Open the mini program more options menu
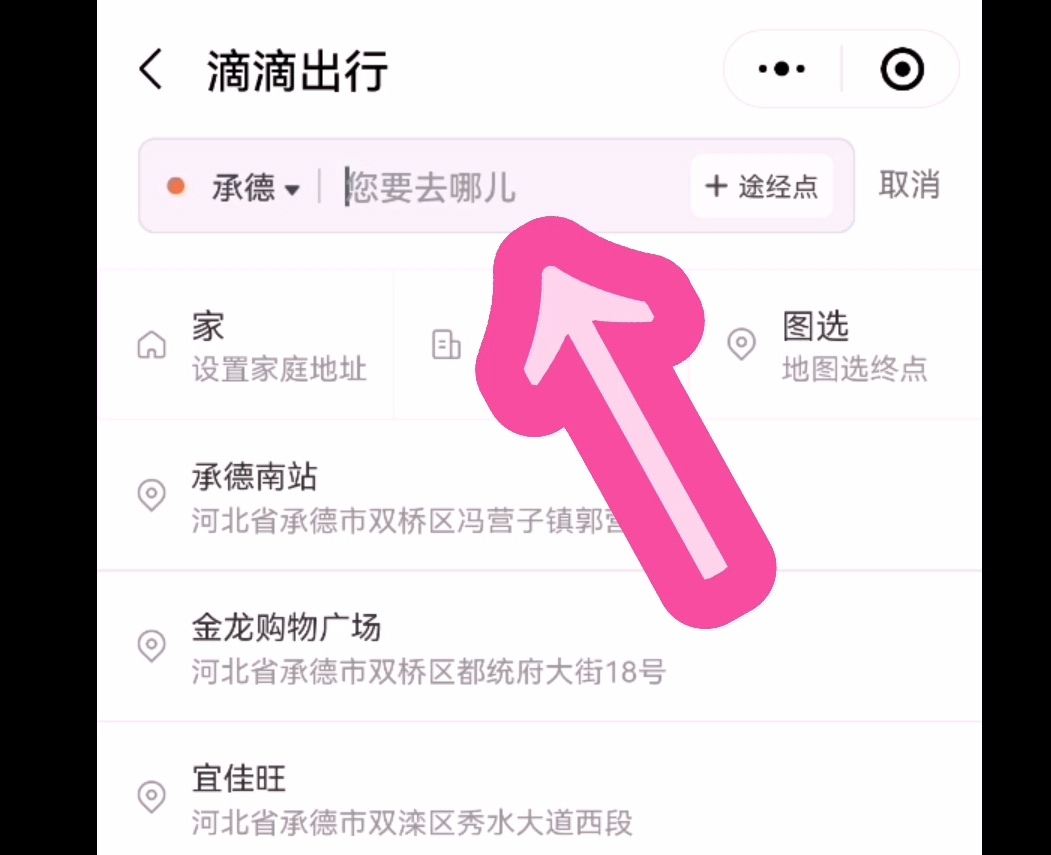 pos(781,70)
